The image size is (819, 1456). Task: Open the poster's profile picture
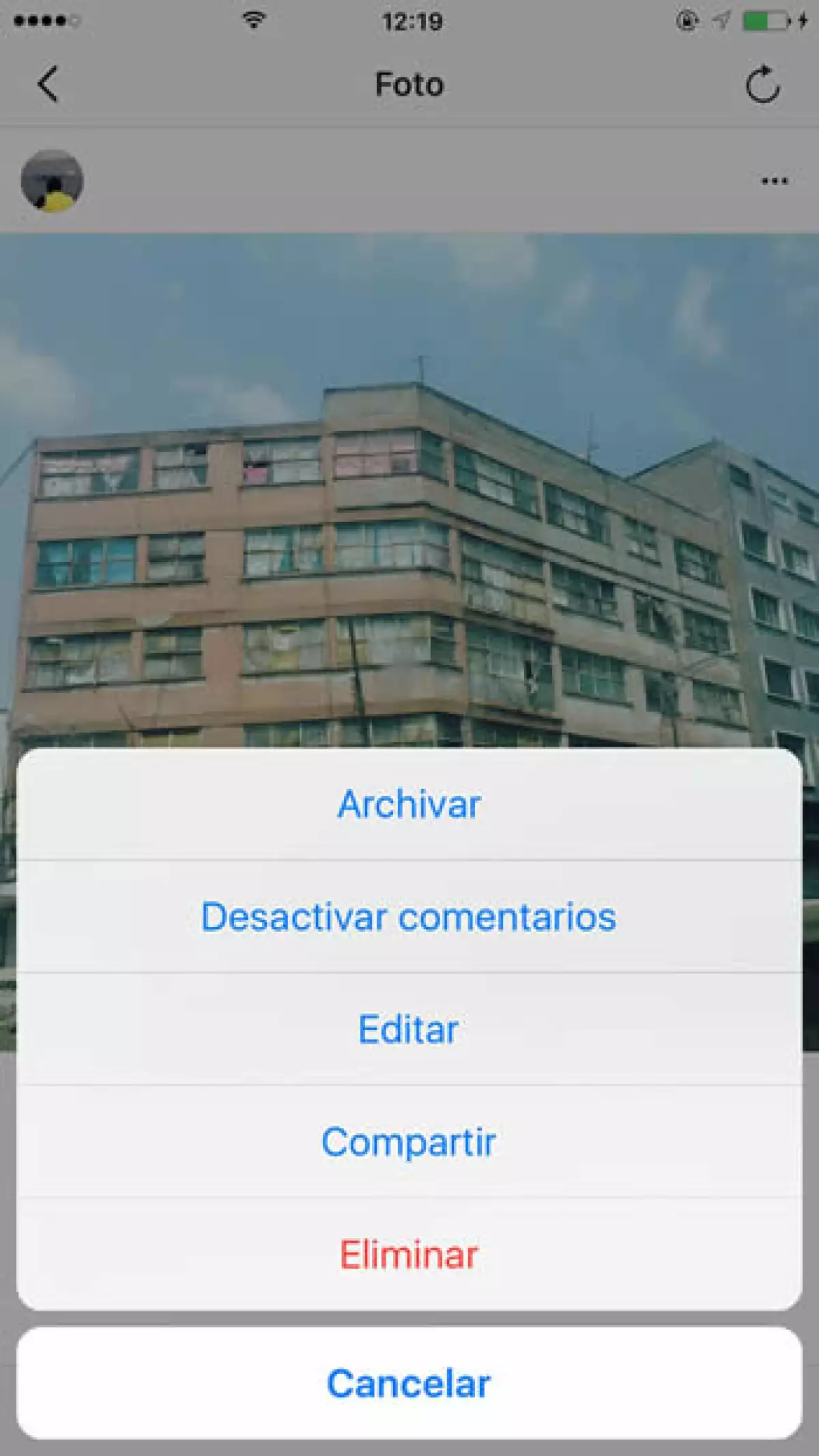pyautogui.click(x=52, y=181)
